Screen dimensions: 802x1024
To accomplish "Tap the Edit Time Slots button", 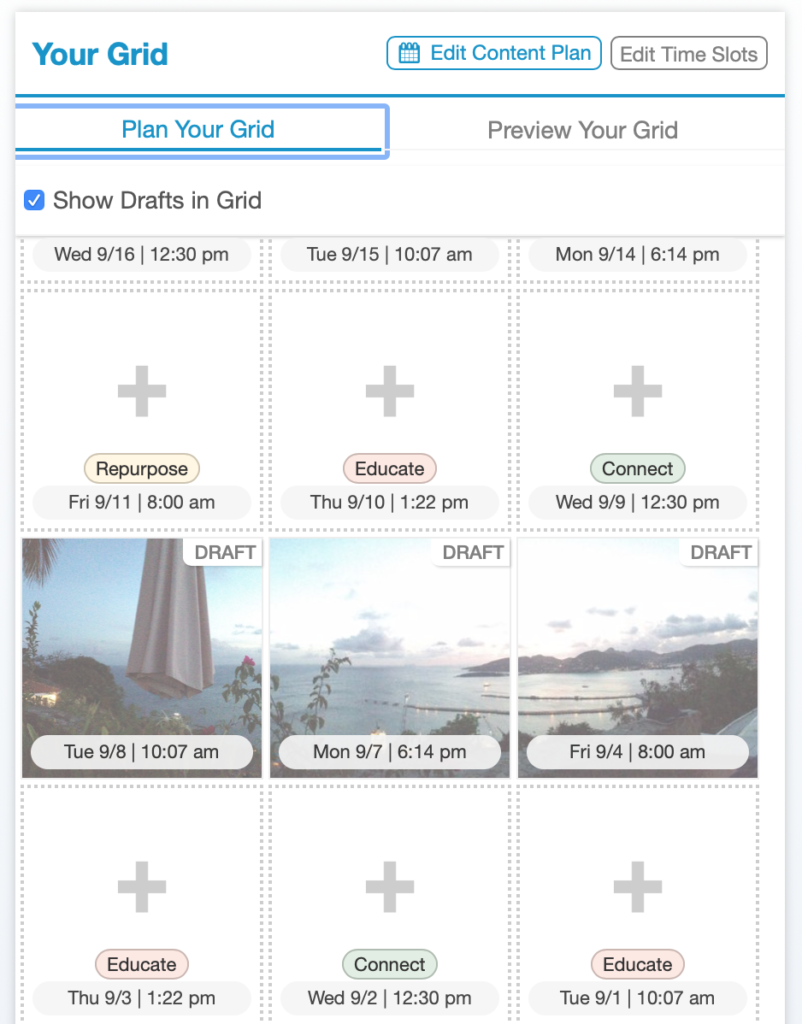I will pos(689,54).
